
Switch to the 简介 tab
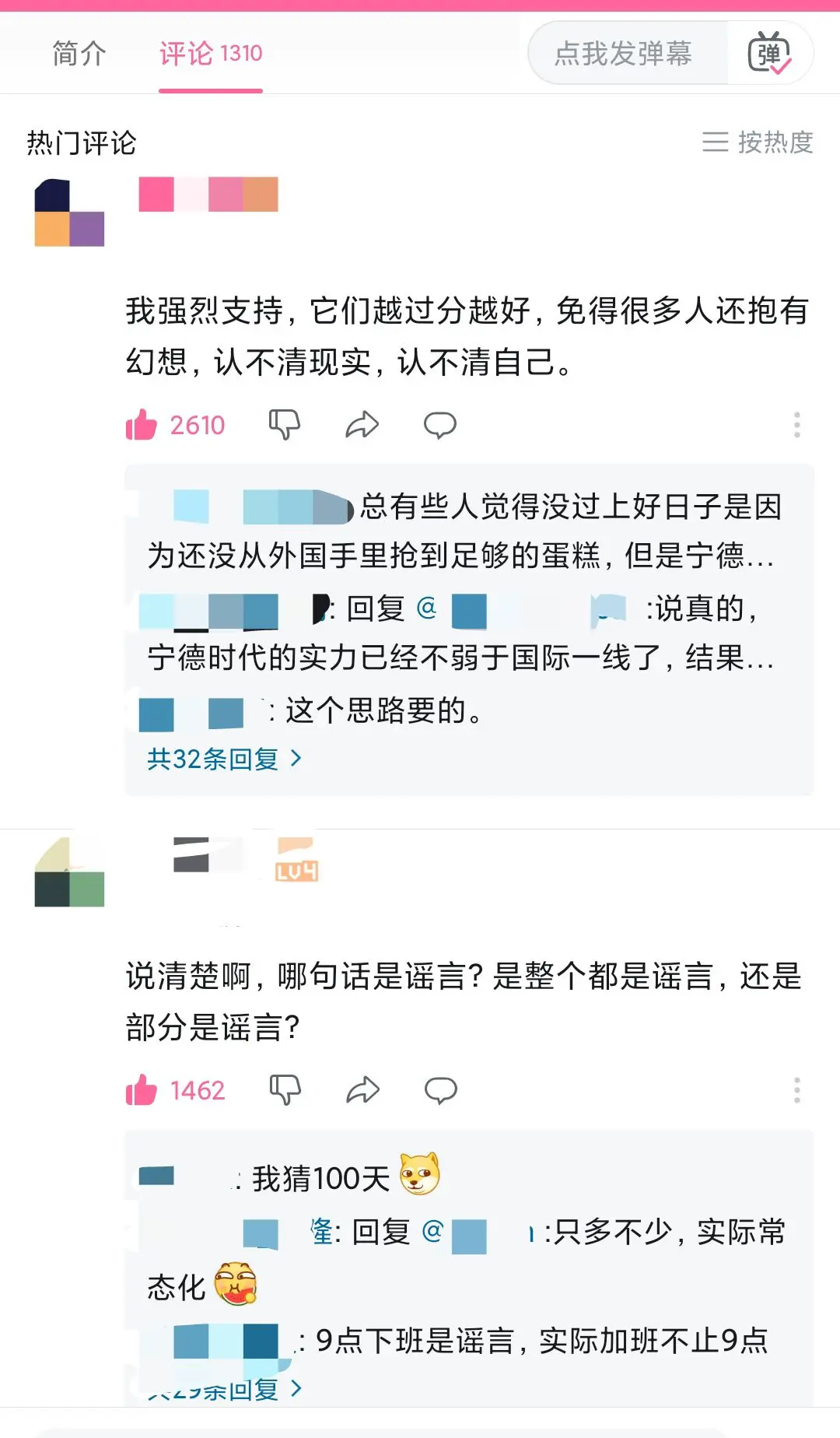[79, 54]
